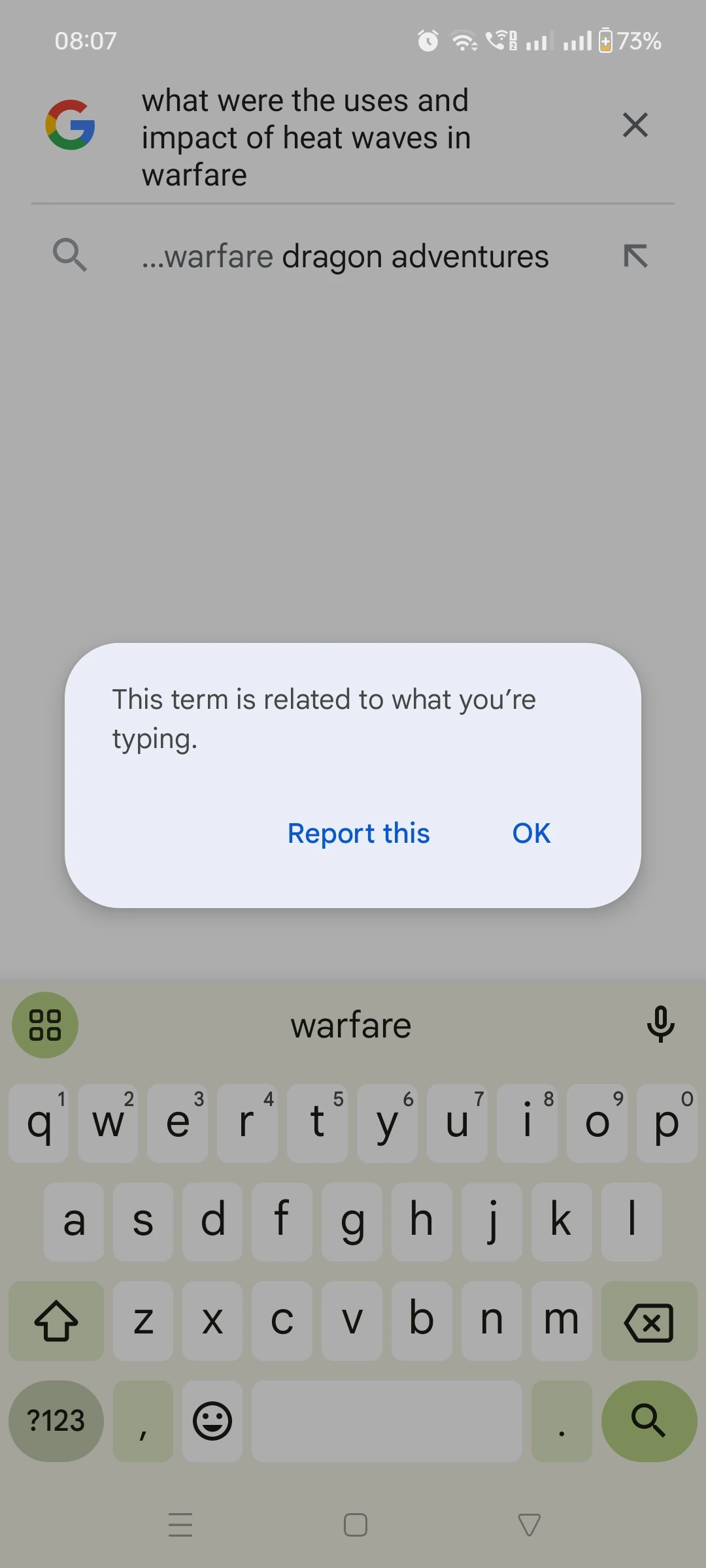
Task: Tap the keyboard backspace key
Action: [x=648, y=1320]
